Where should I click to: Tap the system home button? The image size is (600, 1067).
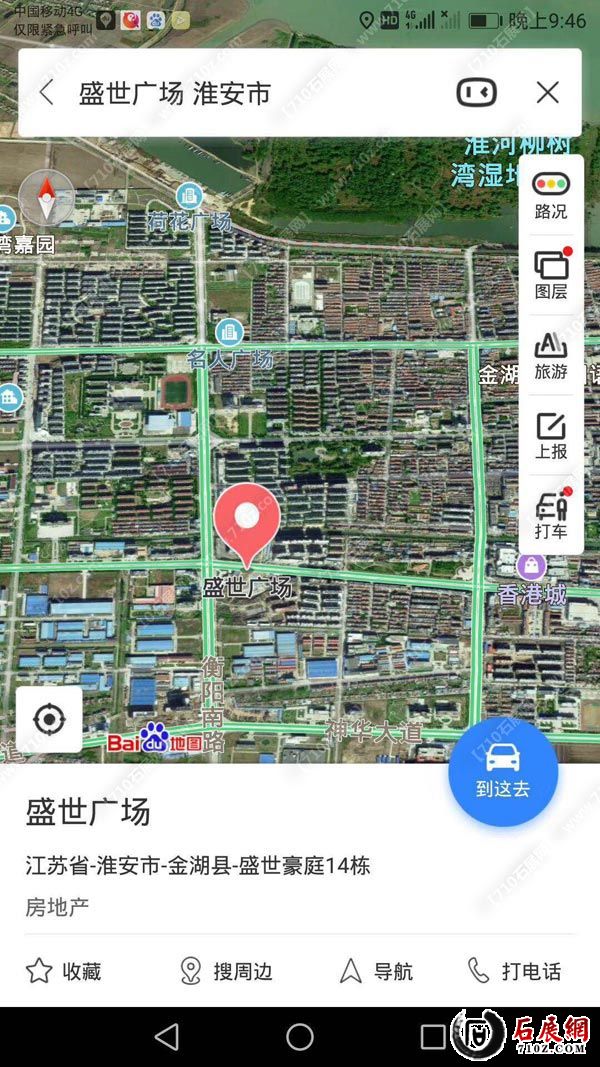pyautogui.click(x=300, y=1037)
